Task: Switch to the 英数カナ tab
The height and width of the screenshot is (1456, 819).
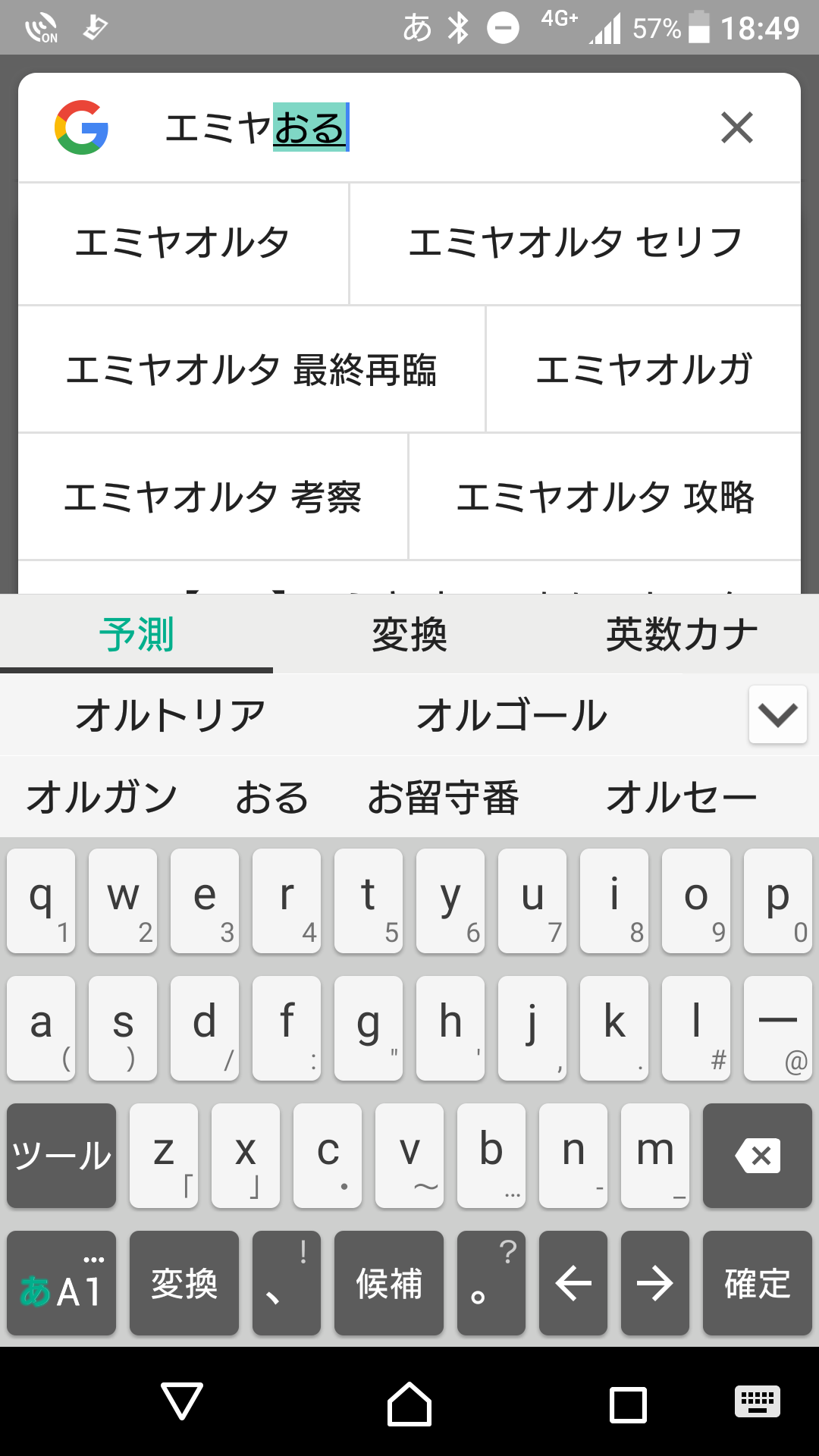Action: click(681, 635)
